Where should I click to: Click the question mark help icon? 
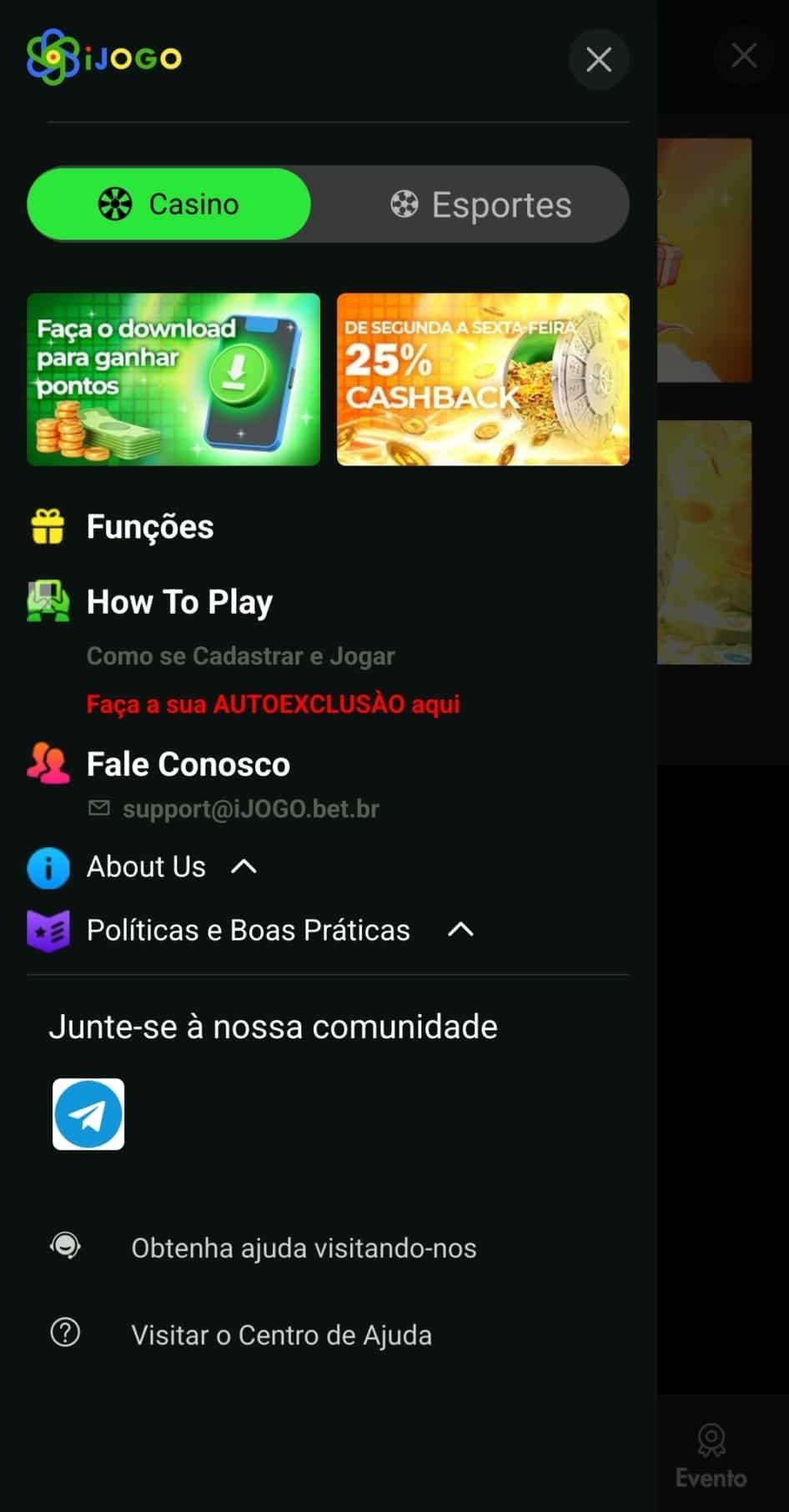pos(66,1334)
